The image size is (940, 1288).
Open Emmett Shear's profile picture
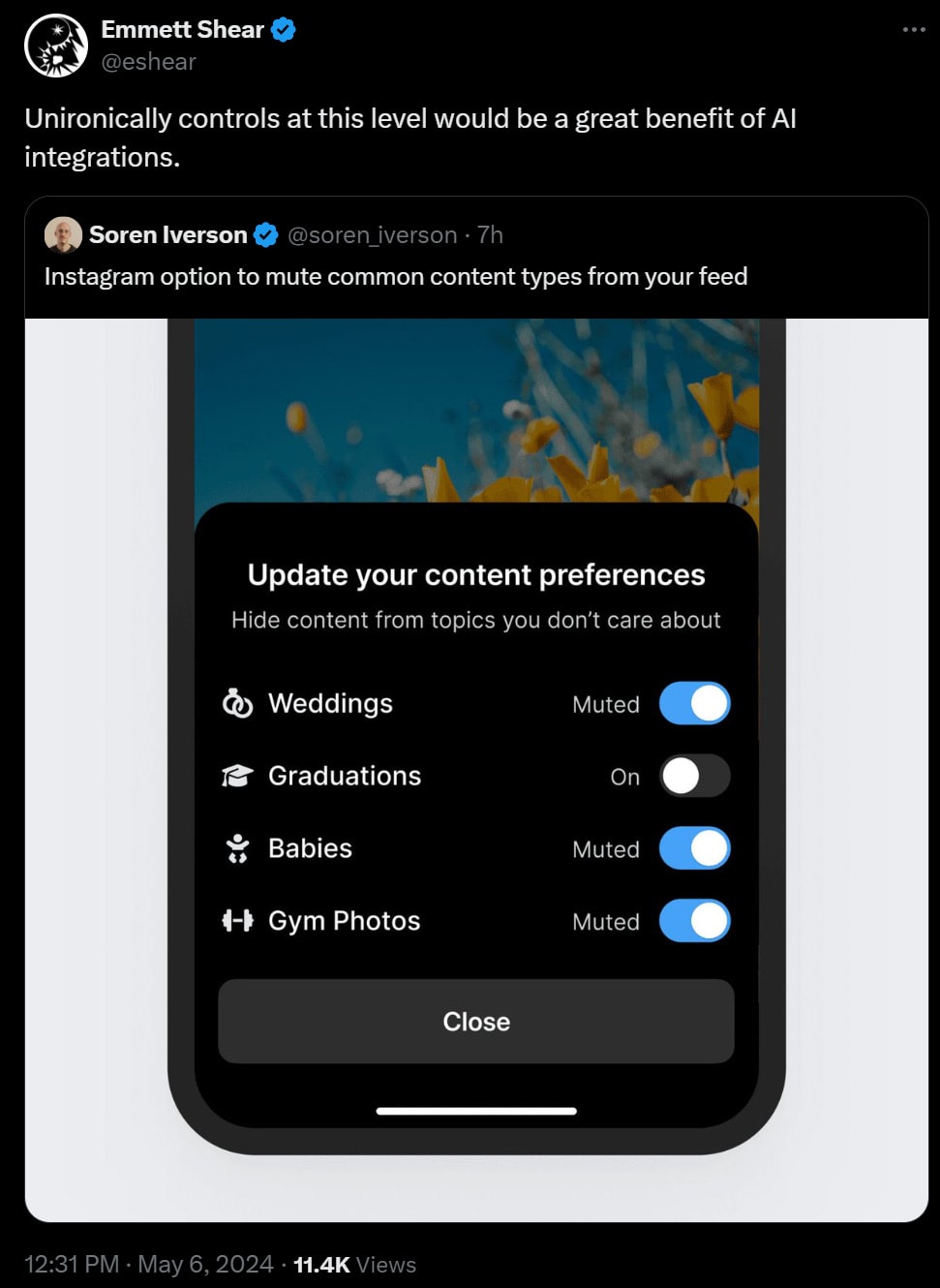56,46
